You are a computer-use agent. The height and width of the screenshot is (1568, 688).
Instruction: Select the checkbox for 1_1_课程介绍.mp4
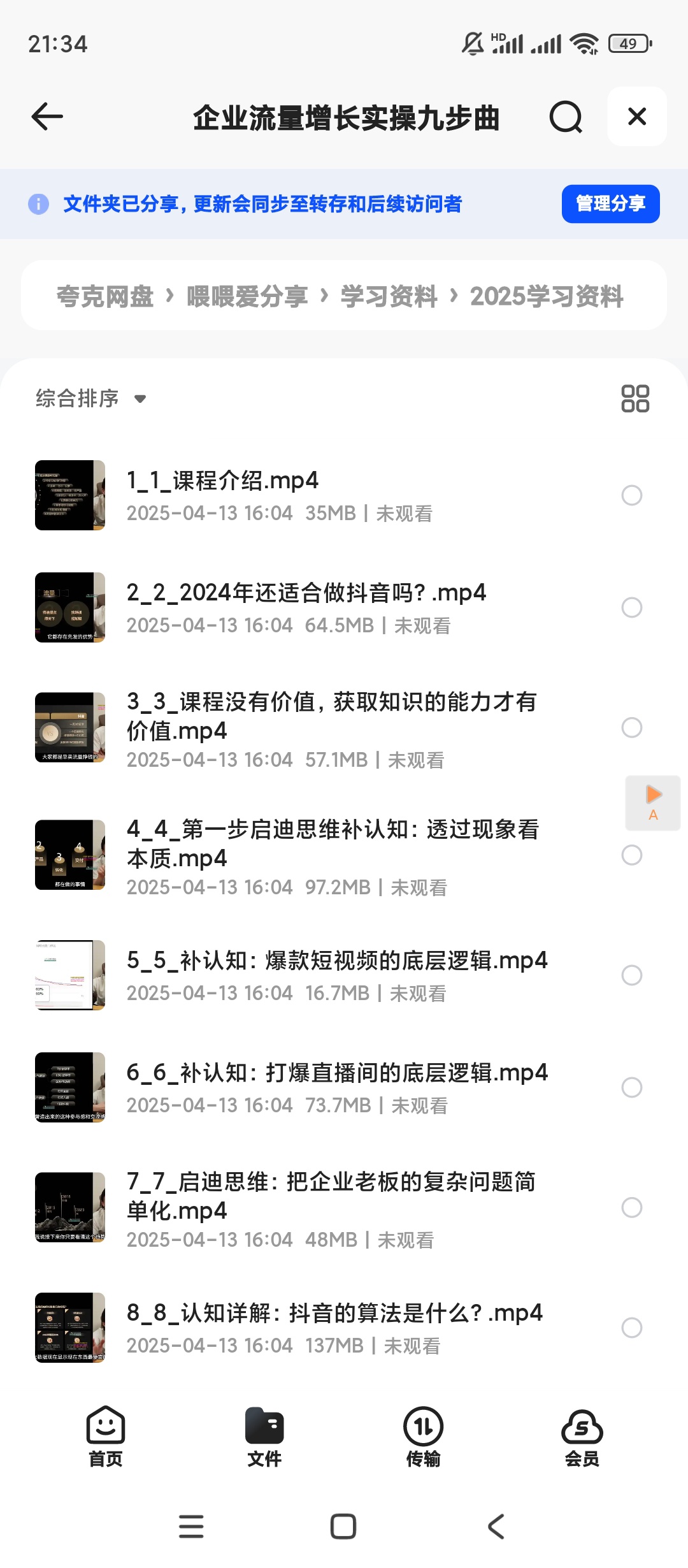632,496
